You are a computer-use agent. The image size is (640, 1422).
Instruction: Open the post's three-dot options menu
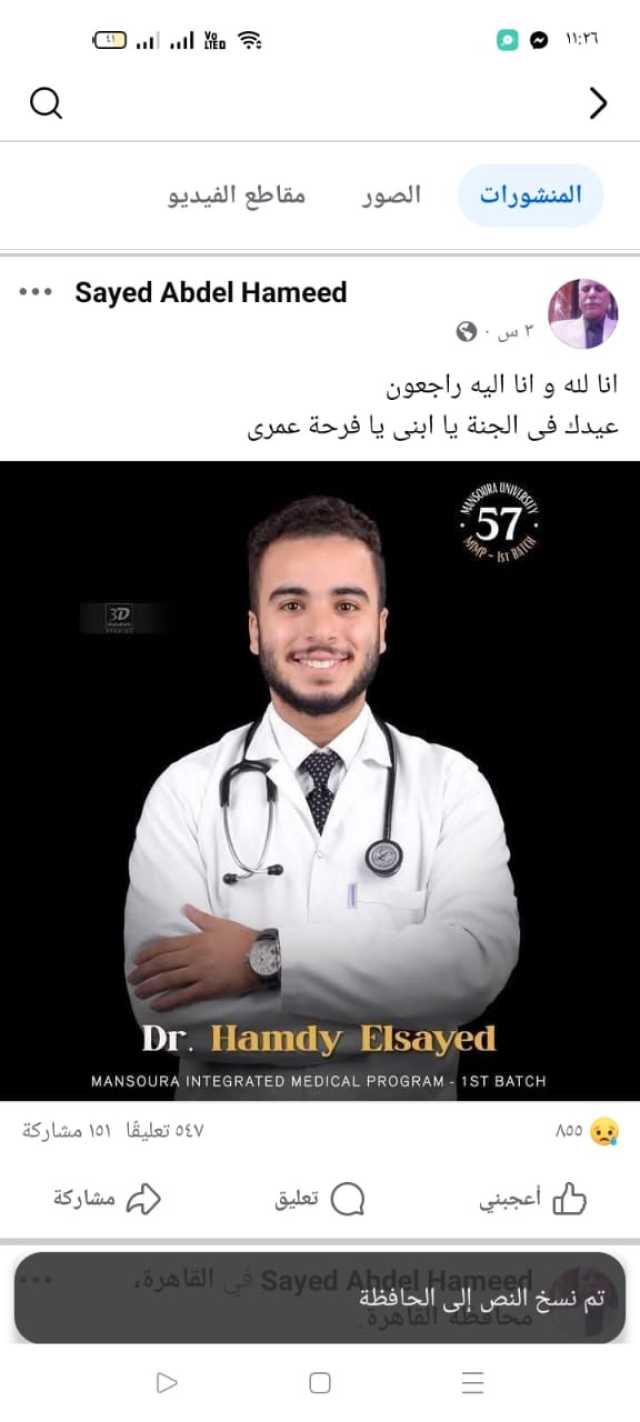click(35, 293)
